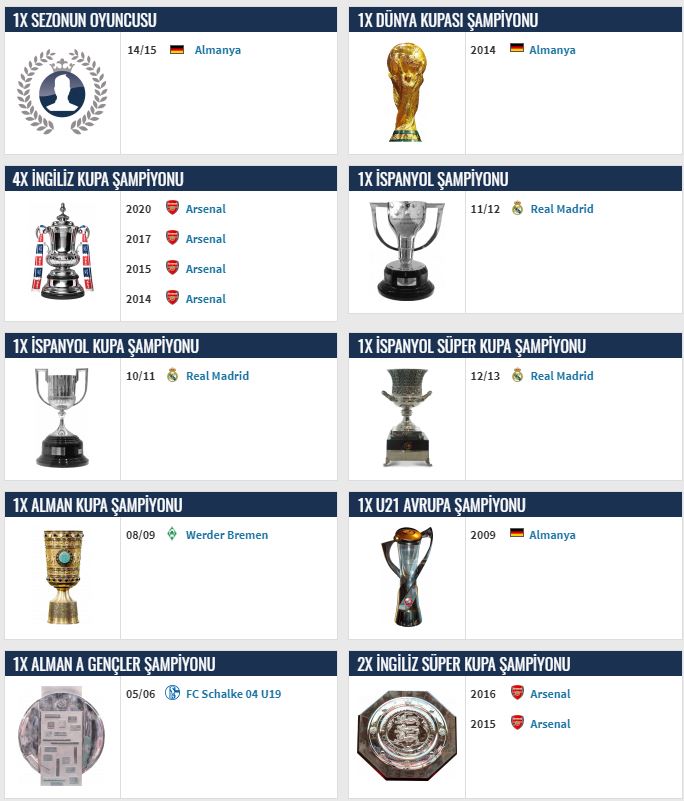Select Real Madrid for 12/13 Süper Kupa
The height and width of the screenshot is (801, 684).
[561, 376]
